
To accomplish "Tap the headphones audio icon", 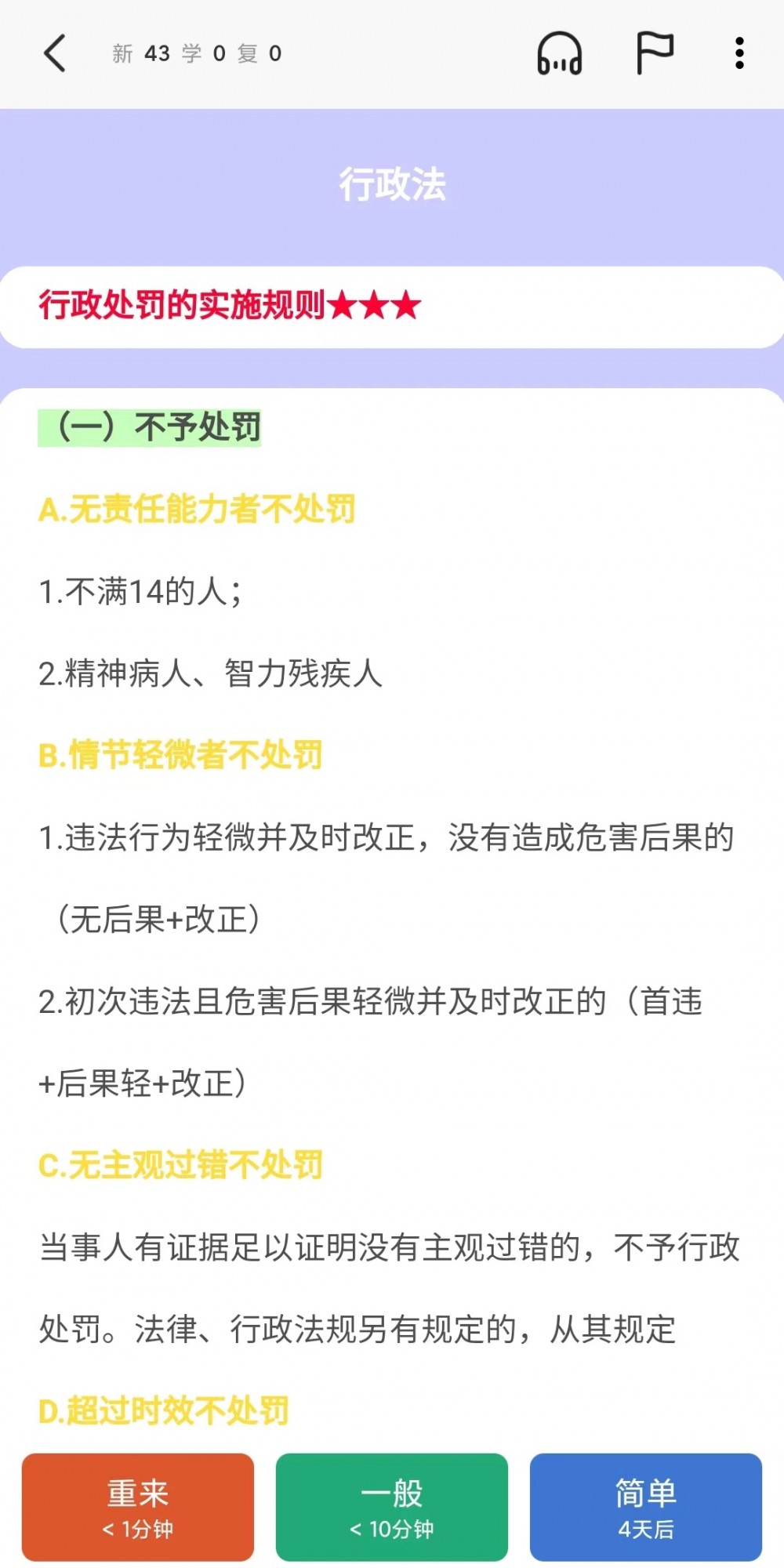I will pyautogui.click(x=560, y=53).
